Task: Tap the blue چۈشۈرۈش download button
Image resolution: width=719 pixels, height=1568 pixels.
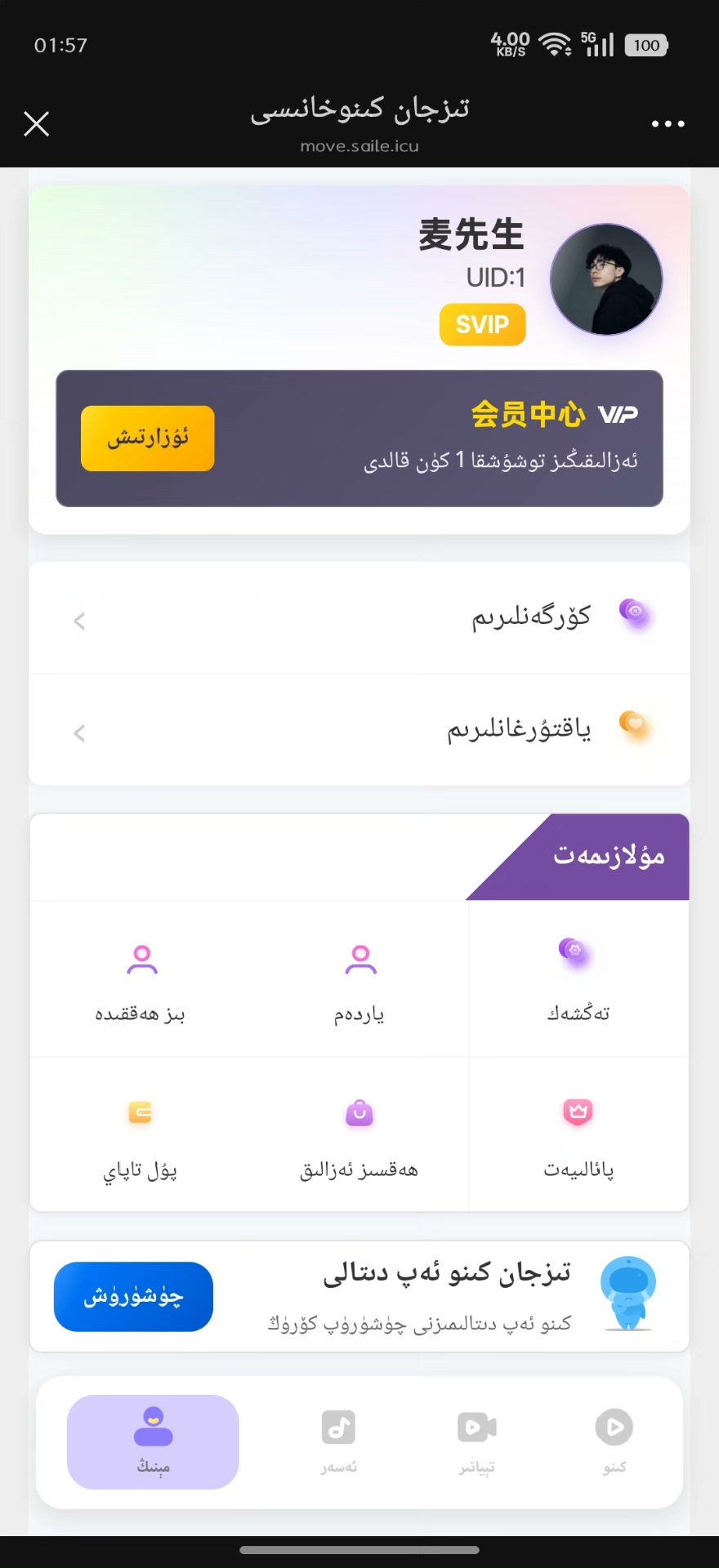Action: [133, 1296]
